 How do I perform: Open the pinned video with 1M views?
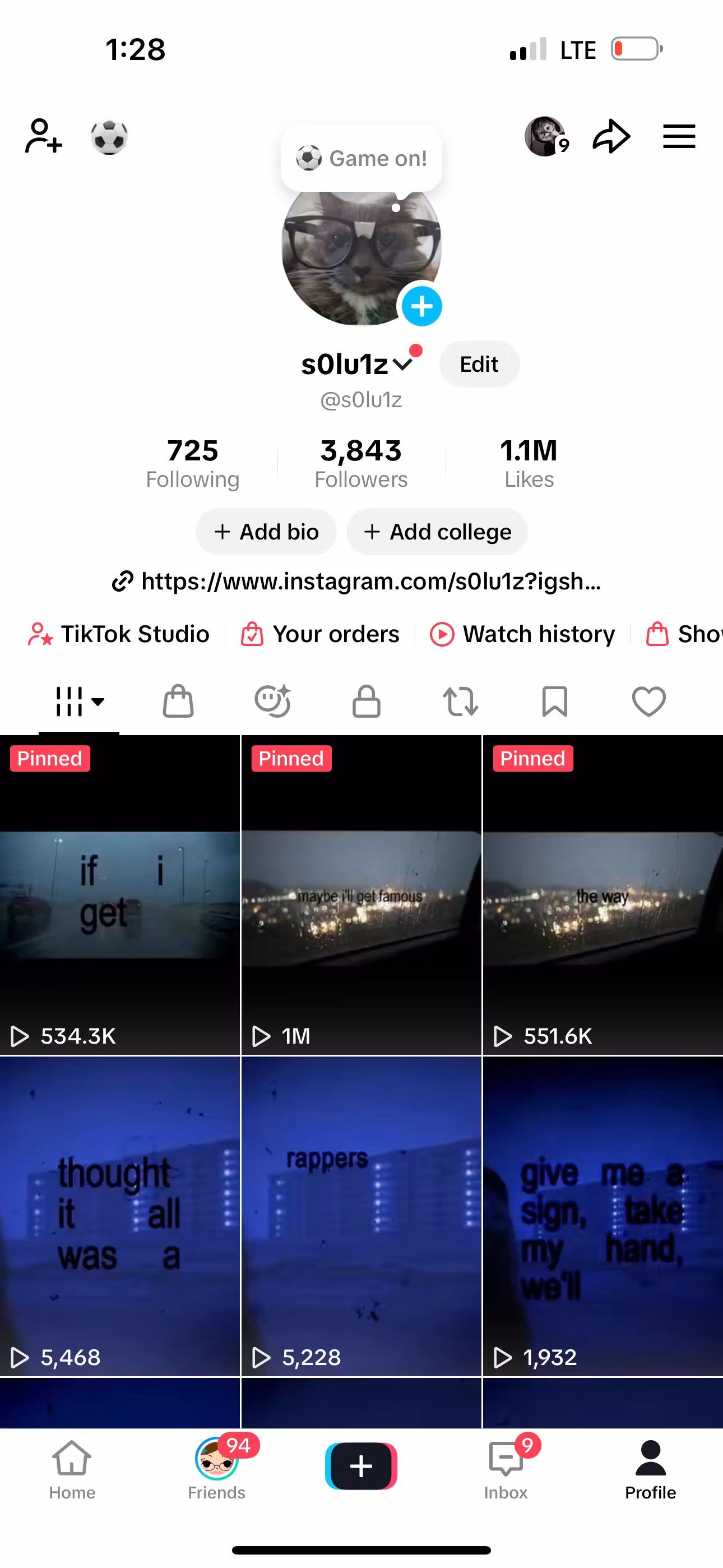(x=361, y=895)
